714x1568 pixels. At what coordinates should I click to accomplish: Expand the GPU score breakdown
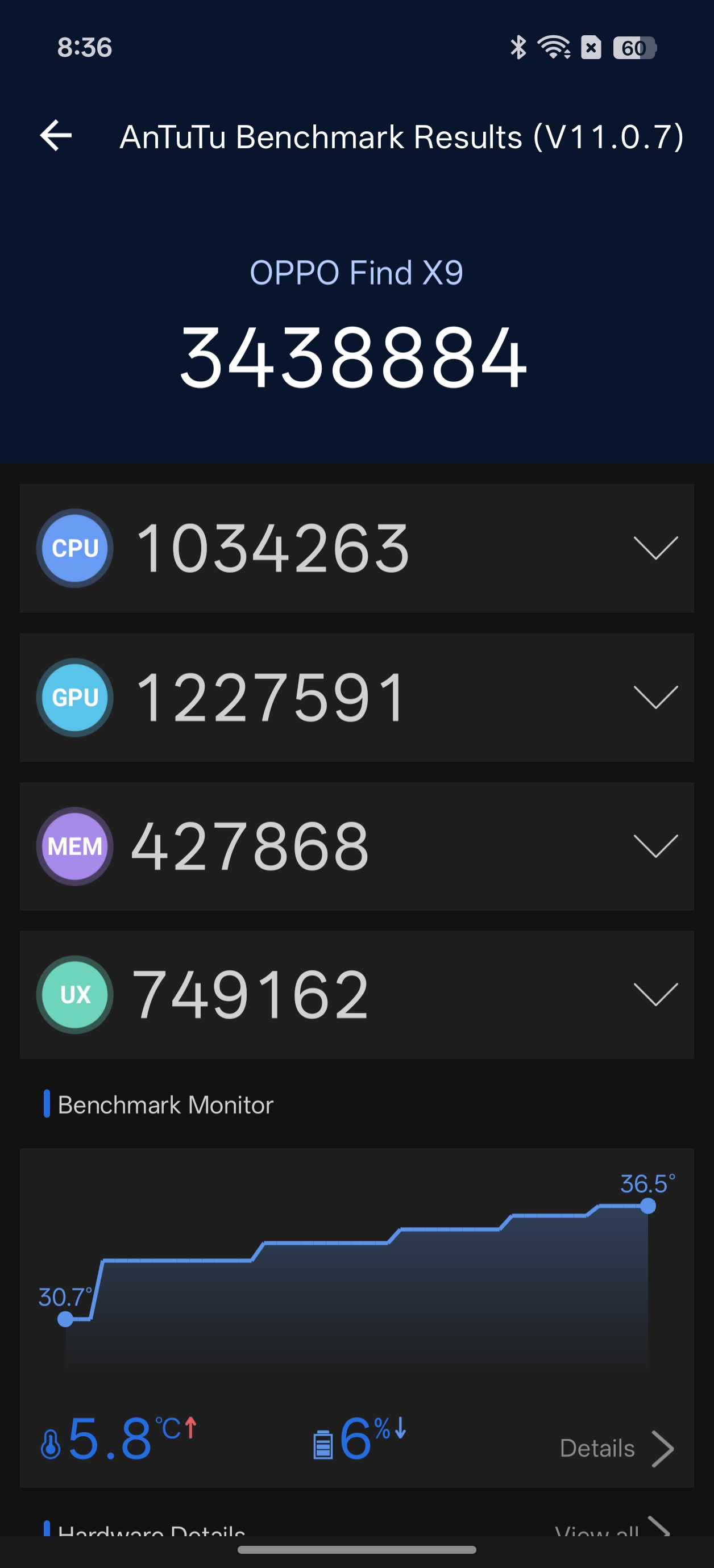click(656, 698)
